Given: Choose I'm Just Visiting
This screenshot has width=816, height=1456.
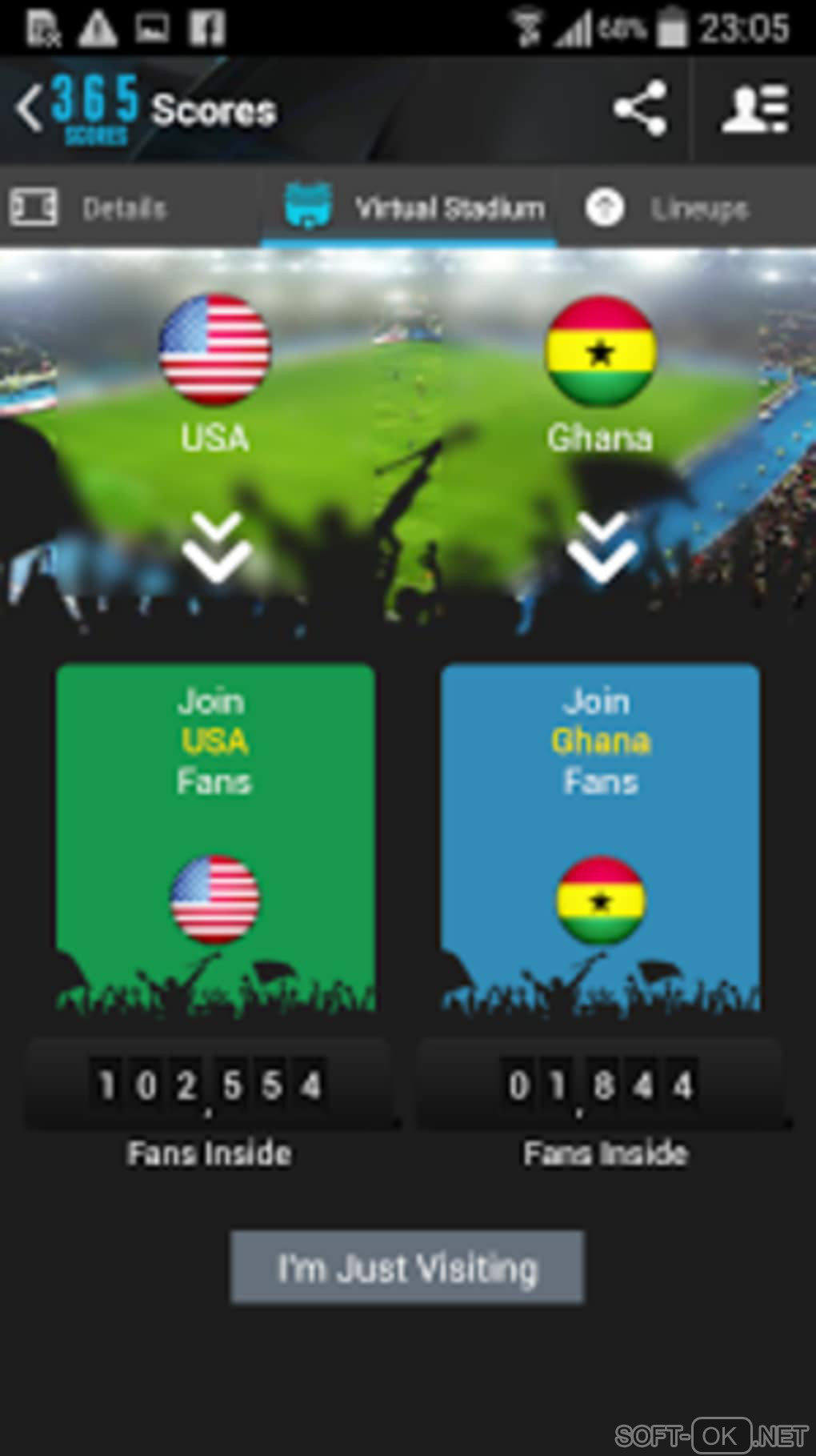Looking at the screenshot, I should click(407, 1268).
